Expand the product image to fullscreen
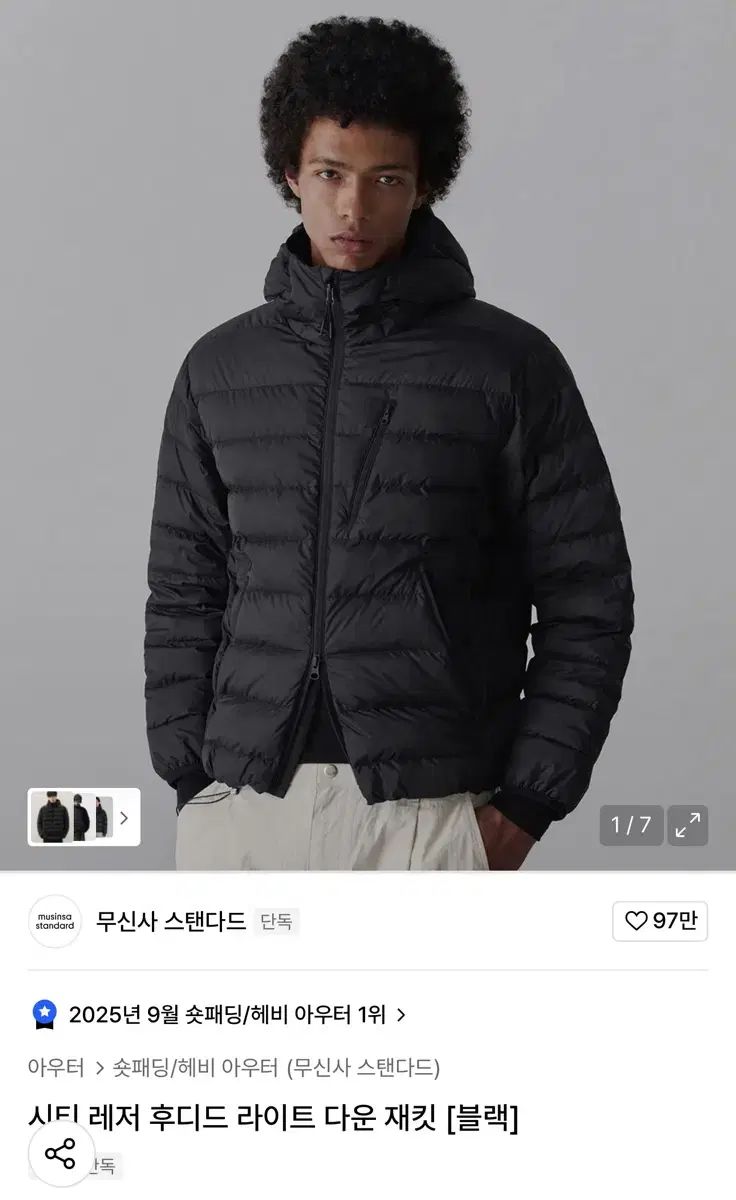 click(x=688, y=825)
